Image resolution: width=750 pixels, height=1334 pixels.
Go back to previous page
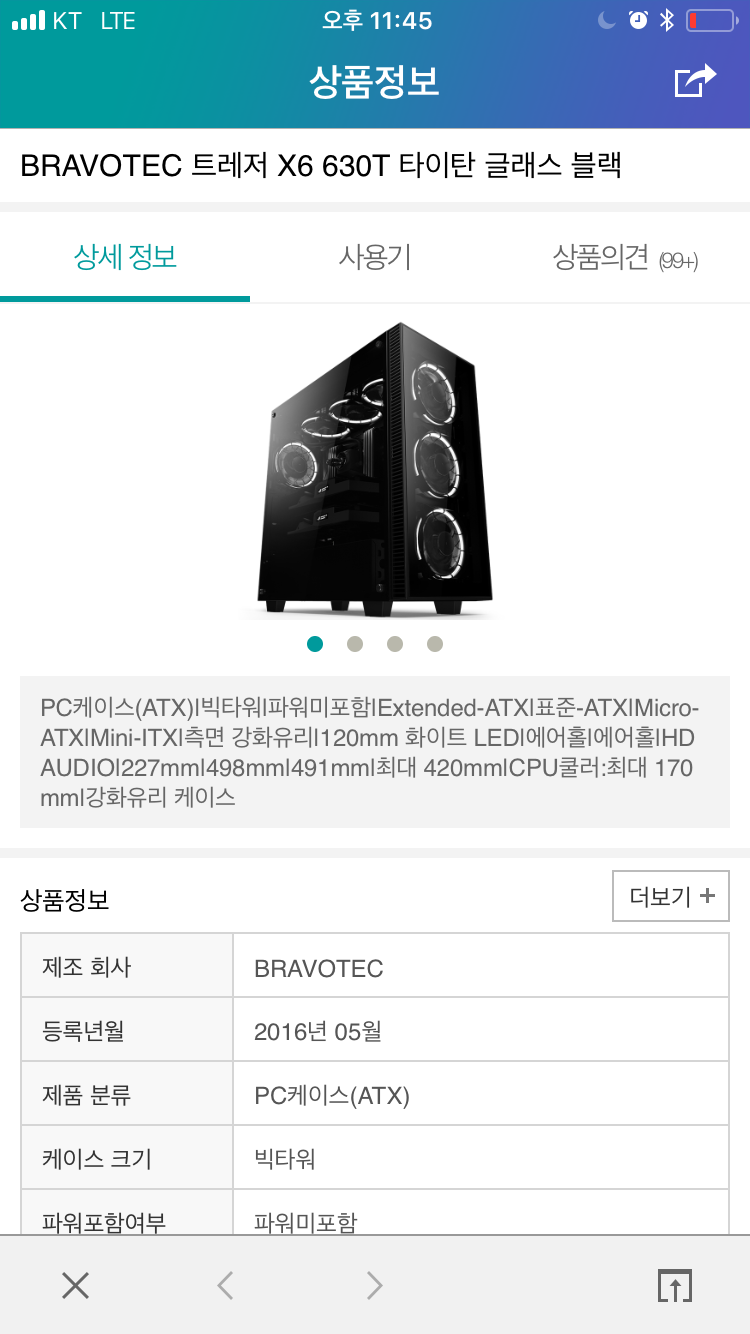pyautogui.click(x=225, y=1285)
